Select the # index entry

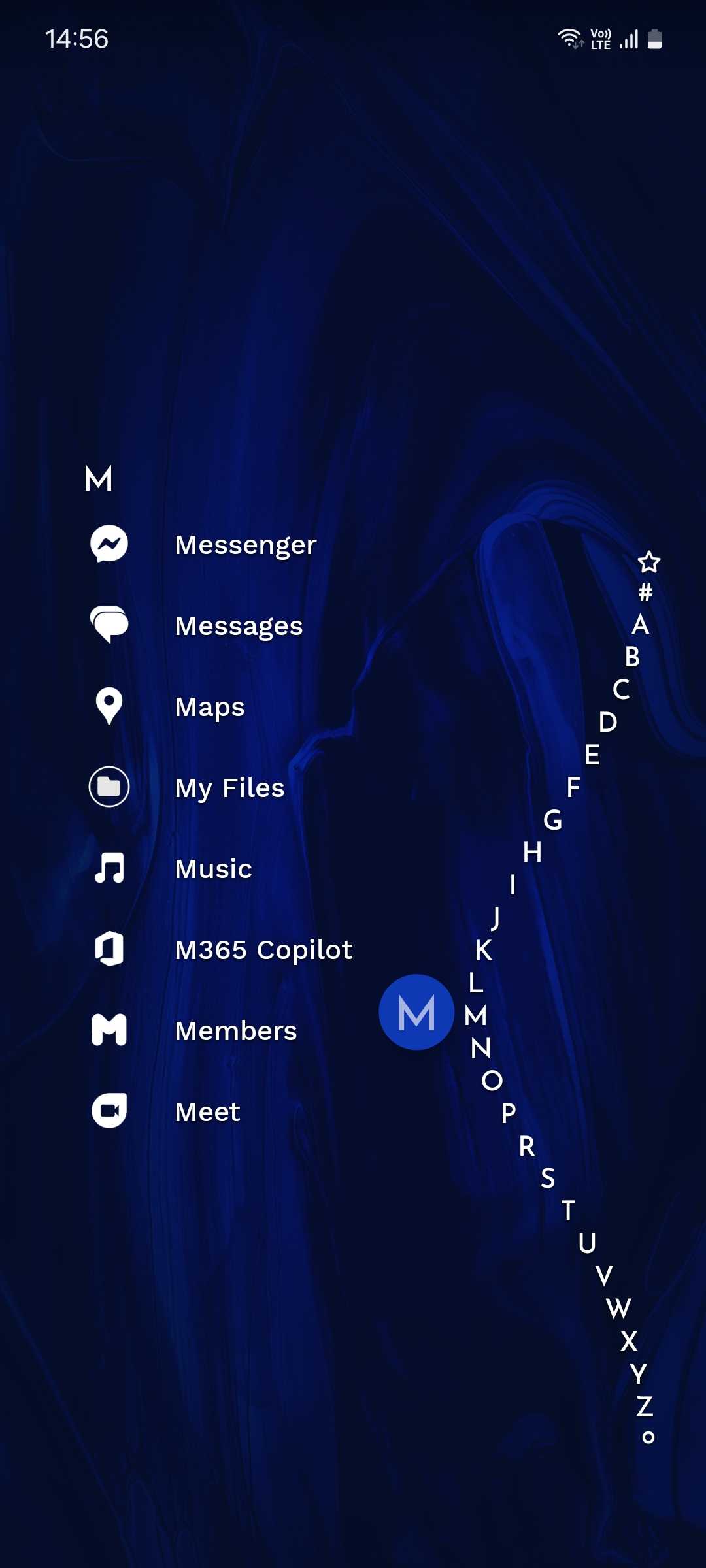tap(645, 593)
